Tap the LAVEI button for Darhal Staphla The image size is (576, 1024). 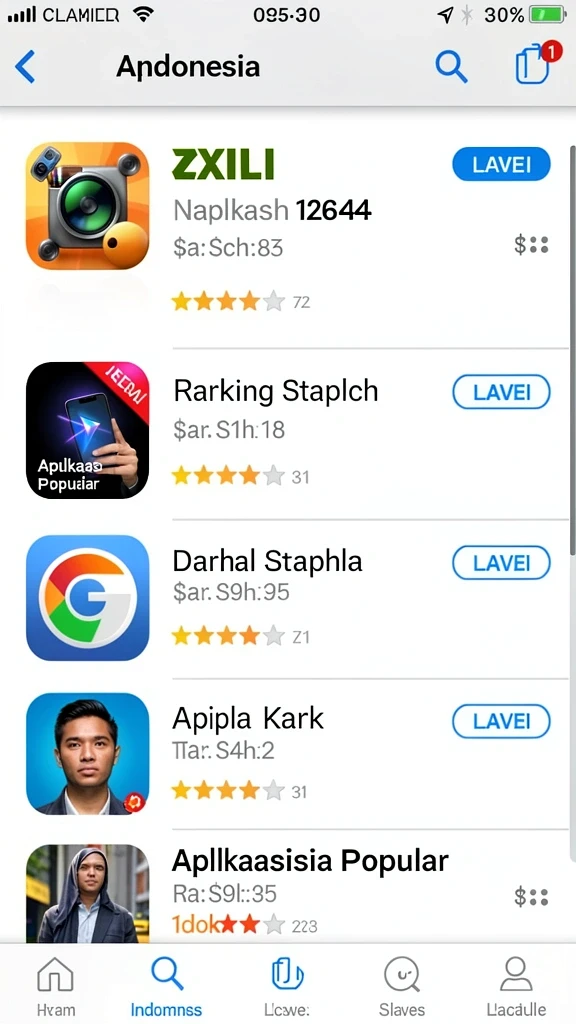[501, 563]
